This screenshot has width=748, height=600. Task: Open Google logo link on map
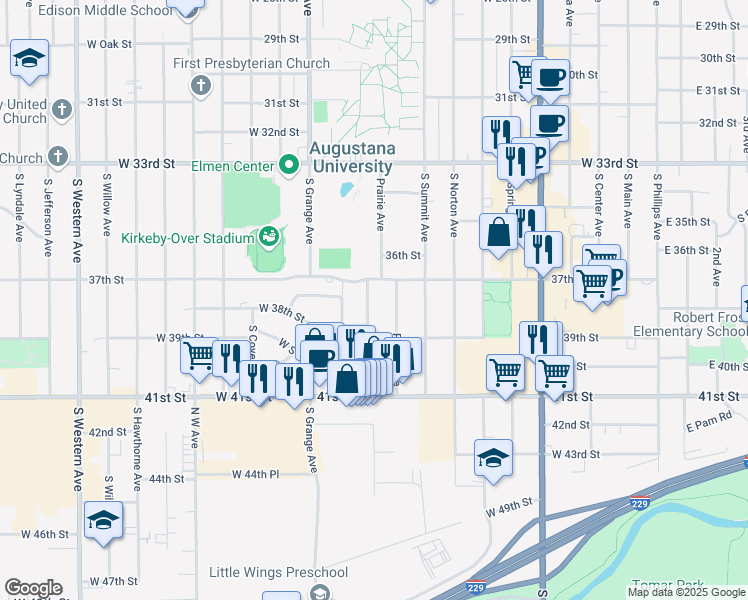tap(33, 588)
